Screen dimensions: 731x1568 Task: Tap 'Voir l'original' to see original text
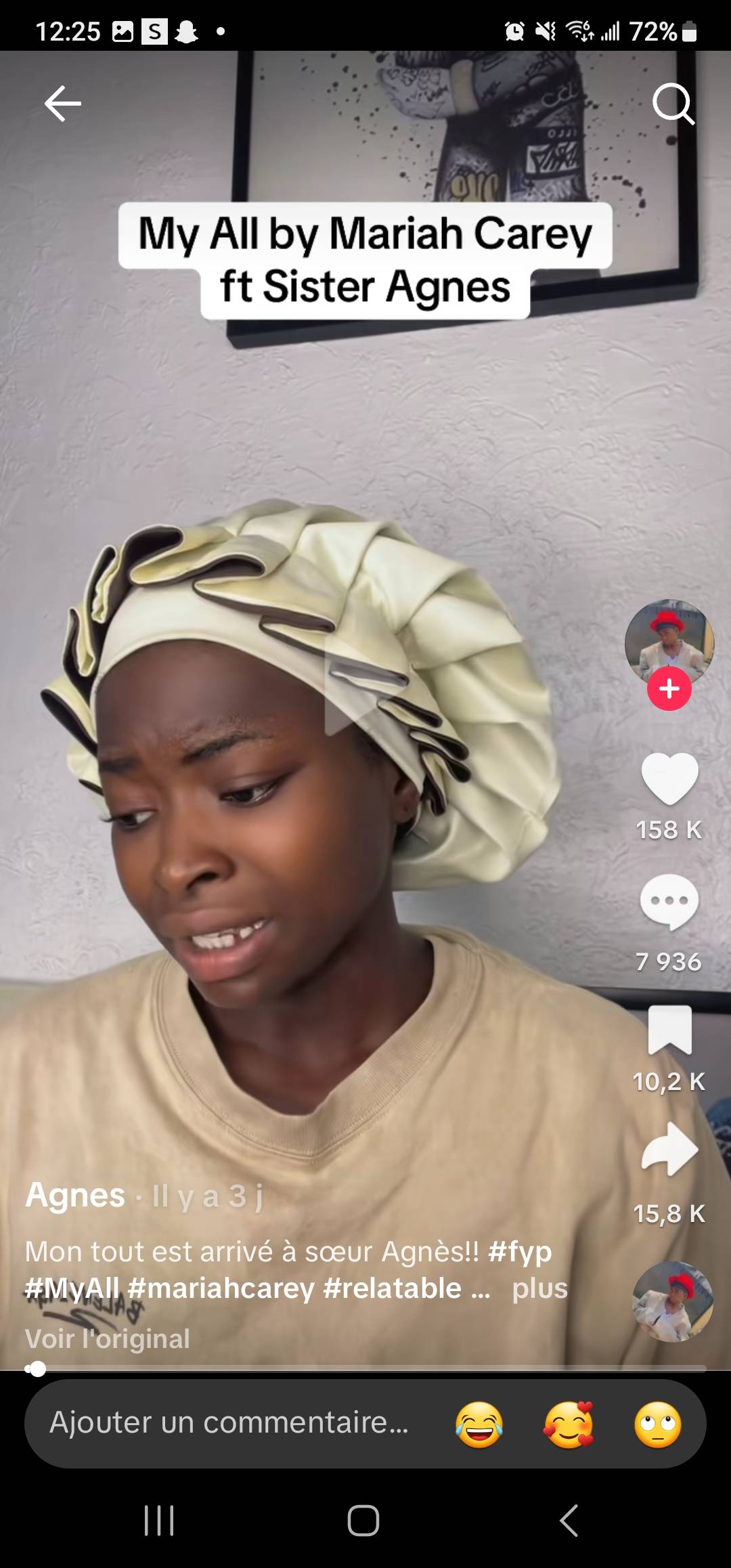108,1338
